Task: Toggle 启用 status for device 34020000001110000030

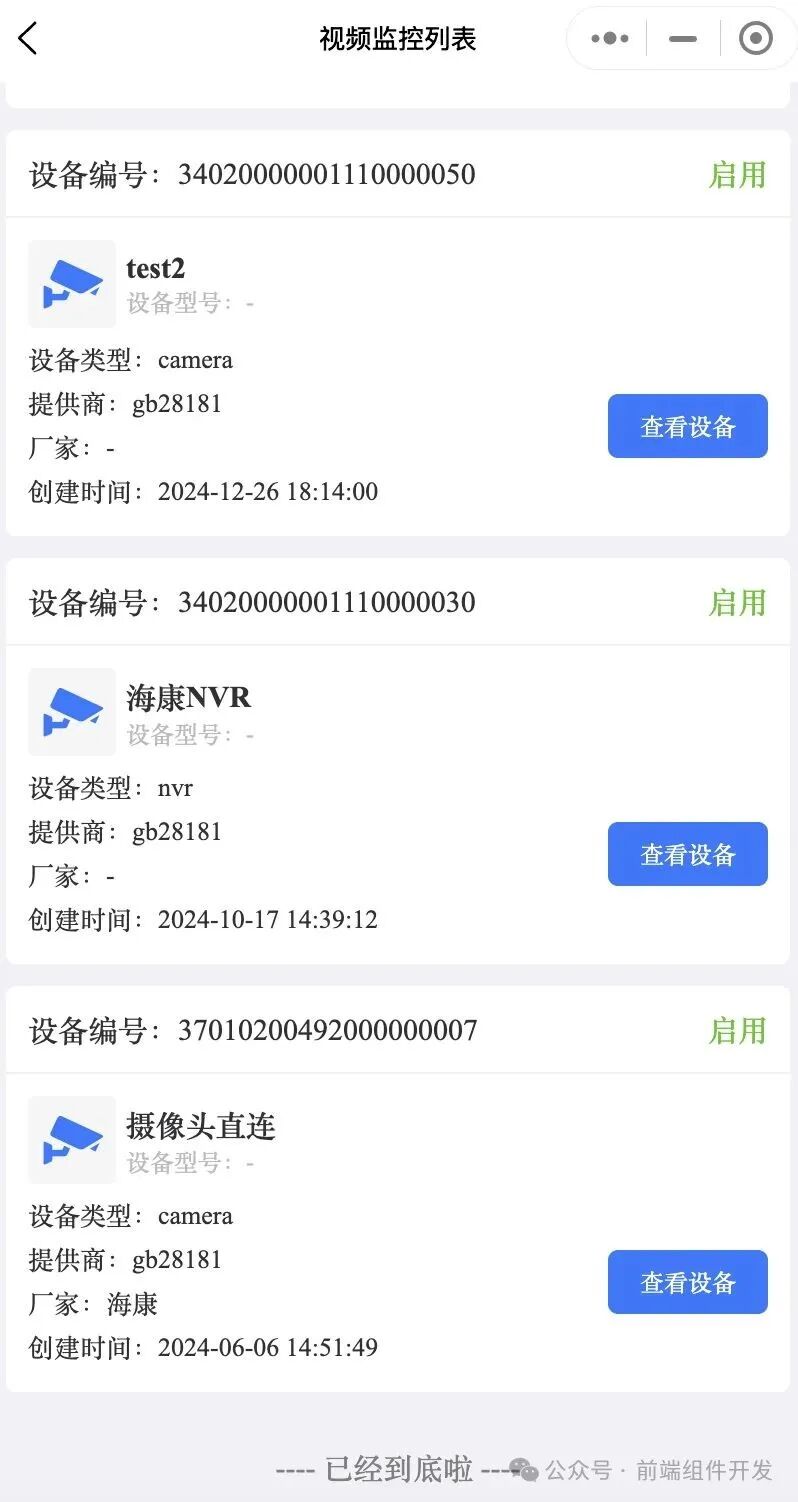Action: [x=737, y=603]
